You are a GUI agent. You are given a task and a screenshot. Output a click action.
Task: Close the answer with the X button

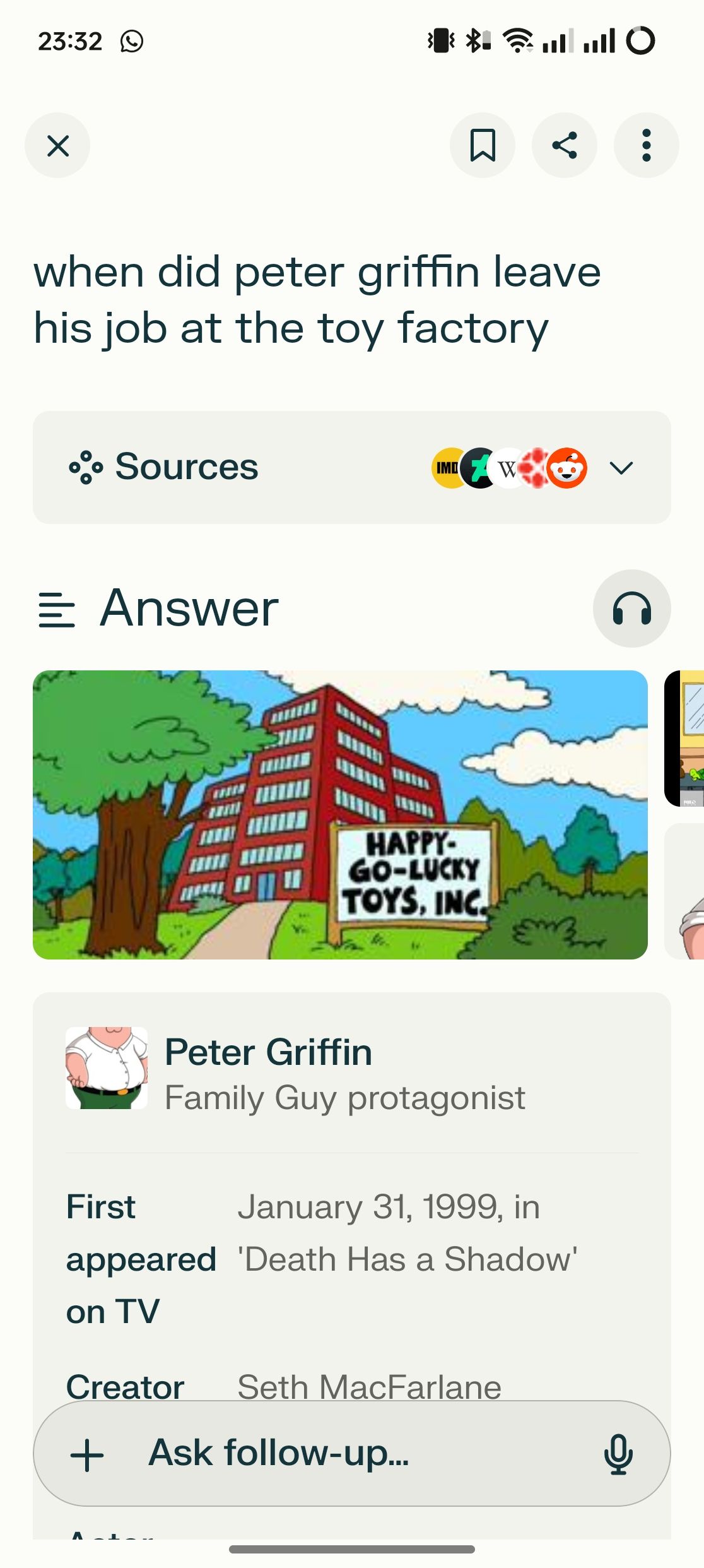57,145
